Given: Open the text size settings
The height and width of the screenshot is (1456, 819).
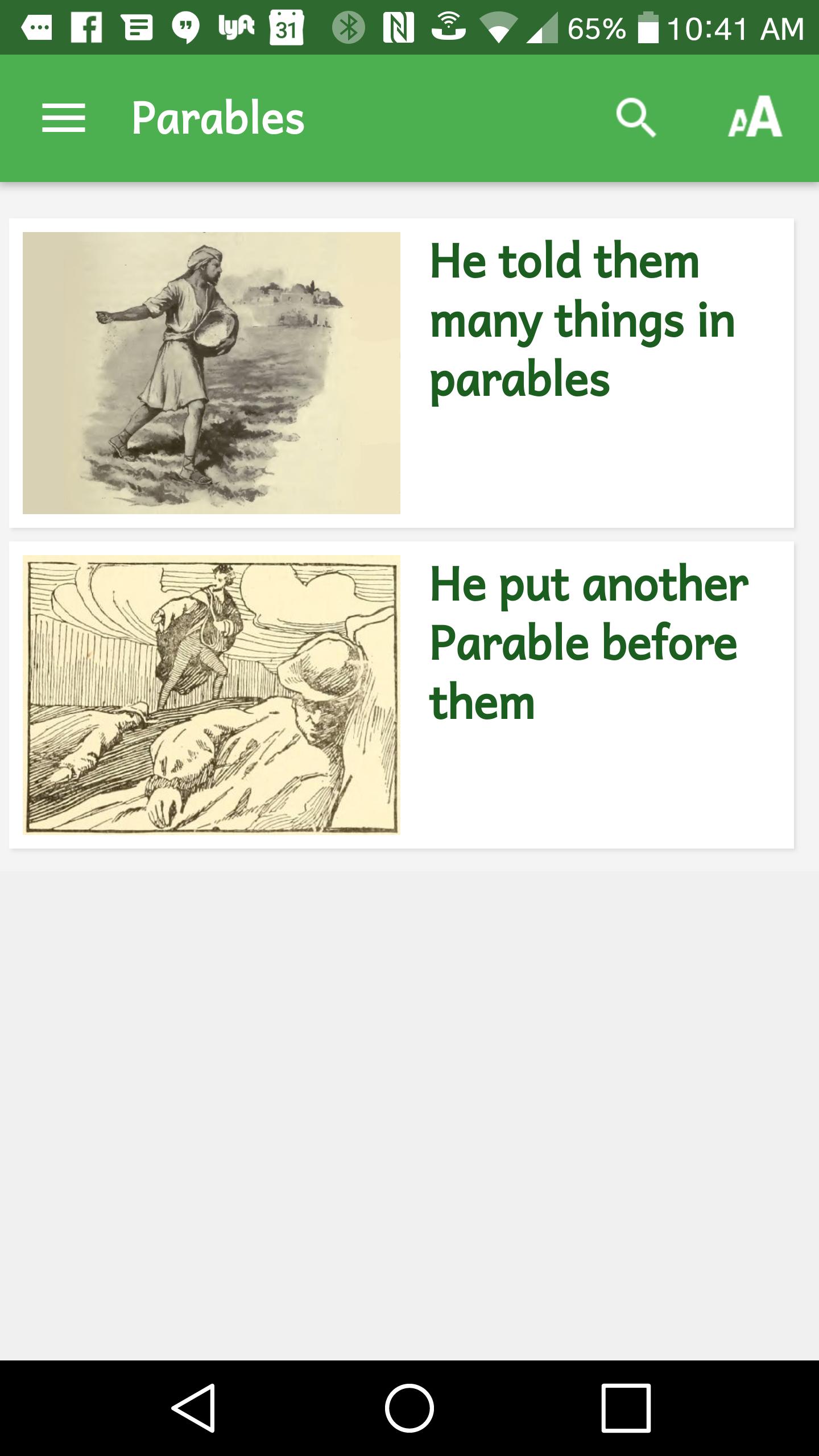Looking at the screenshot, I should point(755,117).
